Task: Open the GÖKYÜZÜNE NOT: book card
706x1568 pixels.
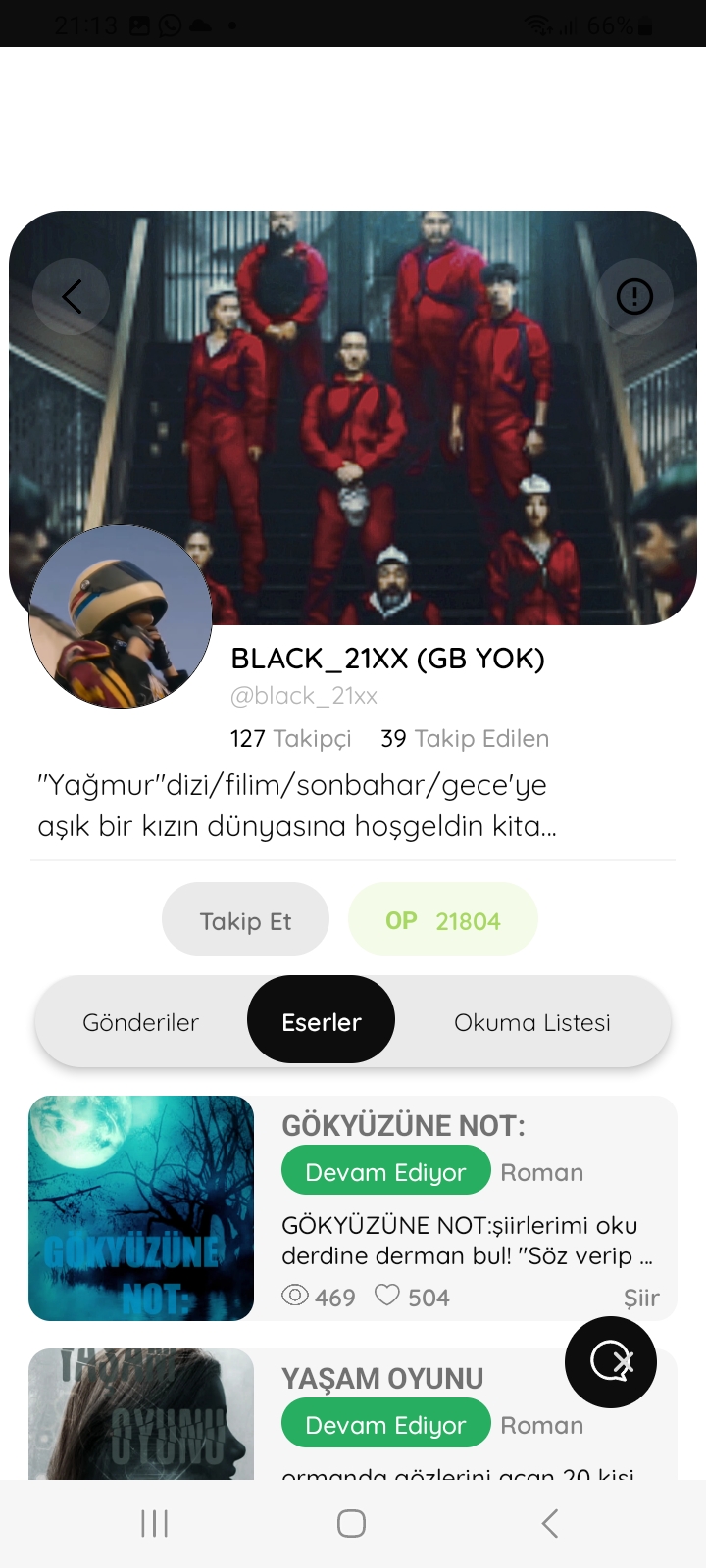Action: 353,1208
